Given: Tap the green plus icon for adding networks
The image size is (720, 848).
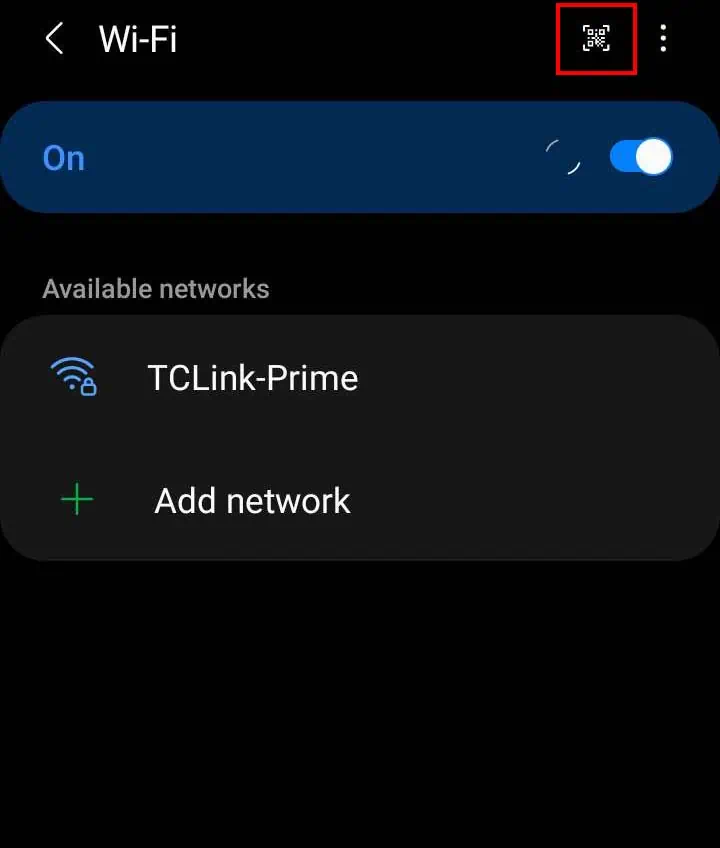Looking at the screenshot, I should [77, 500].
